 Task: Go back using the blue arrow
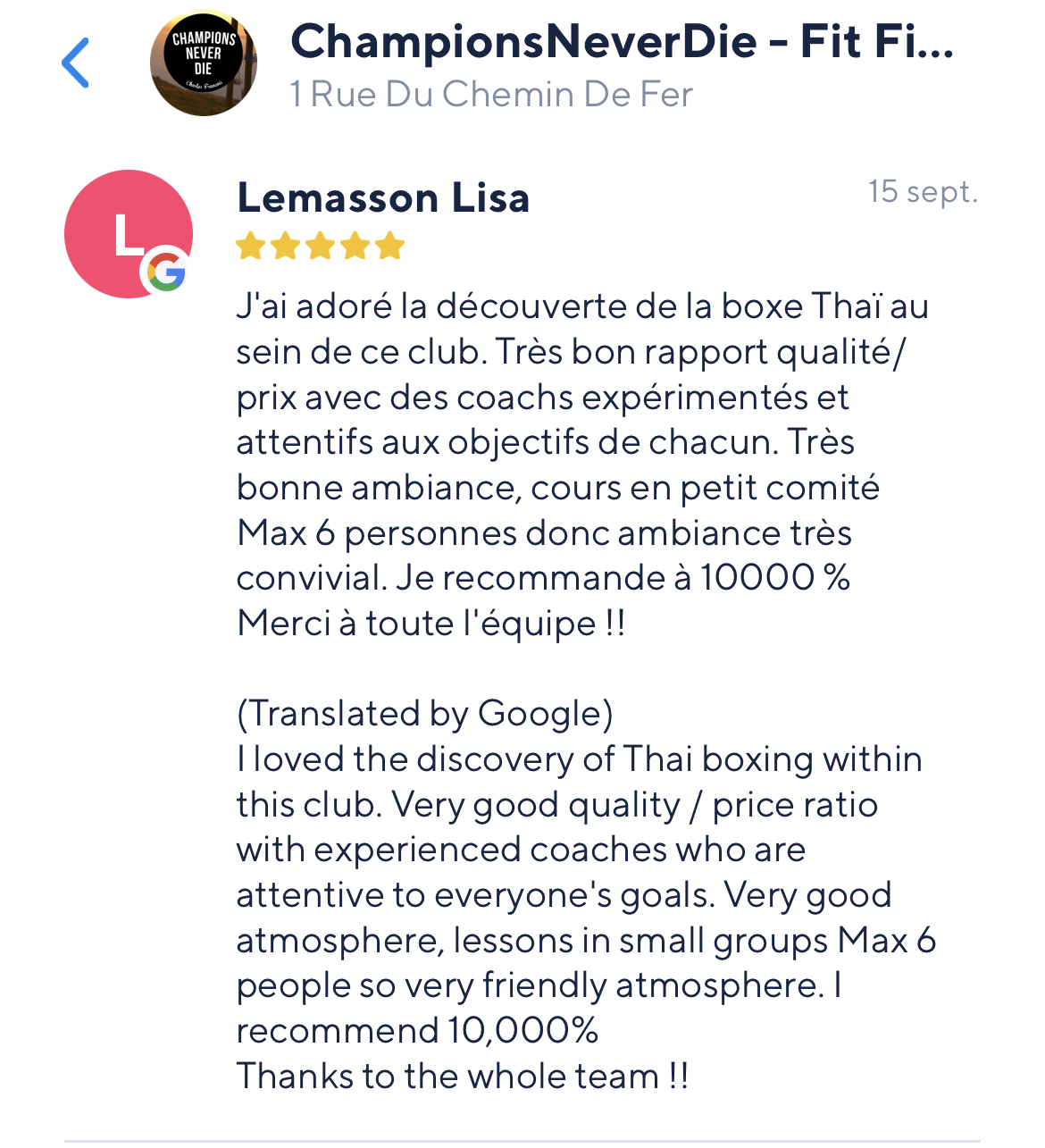point(76,63)
